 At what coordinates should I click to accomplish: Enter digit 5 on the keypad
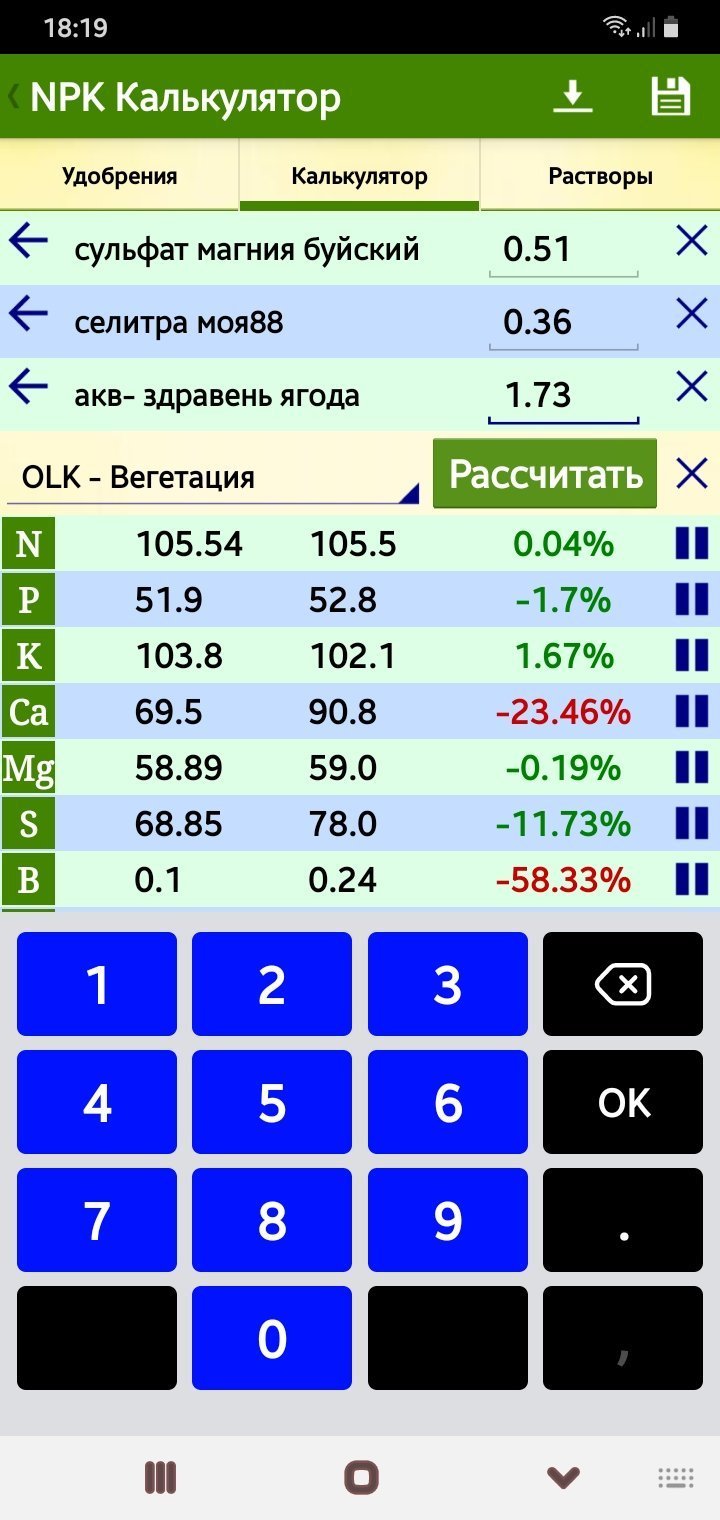(272, 1103)
